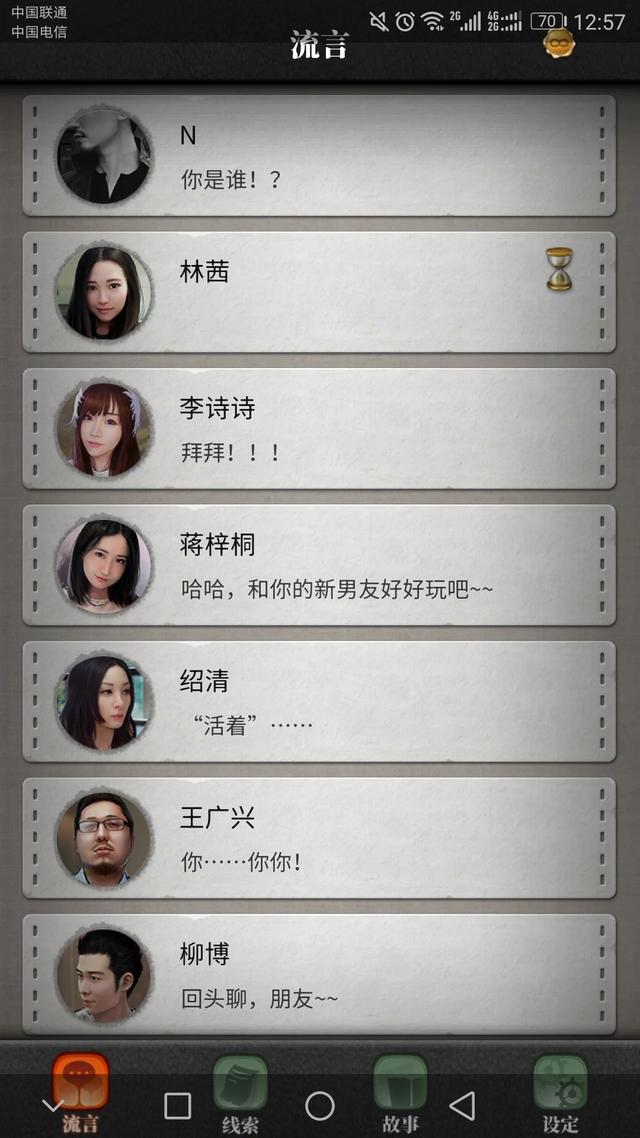Switch to the 故事 tab
This screenshot has width=640, height=1138.
point(400,1094)
